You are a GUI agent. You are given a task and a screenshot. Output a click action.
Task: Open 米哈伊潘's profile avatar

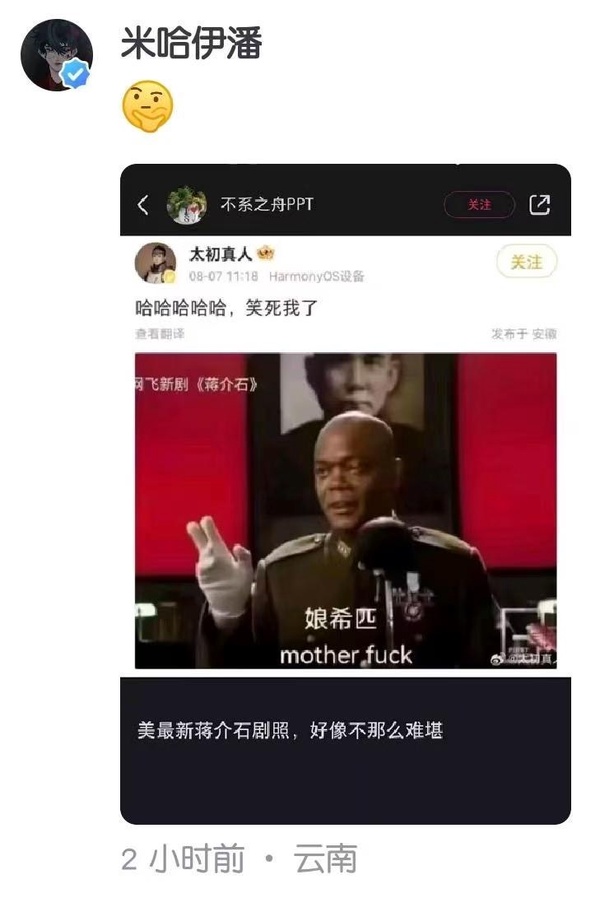[56, 55]
